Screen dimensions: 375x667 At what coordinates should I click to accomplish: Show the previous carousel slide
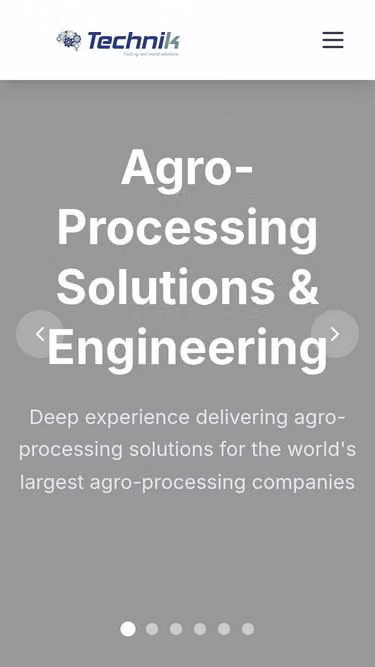tap(40, 334)
